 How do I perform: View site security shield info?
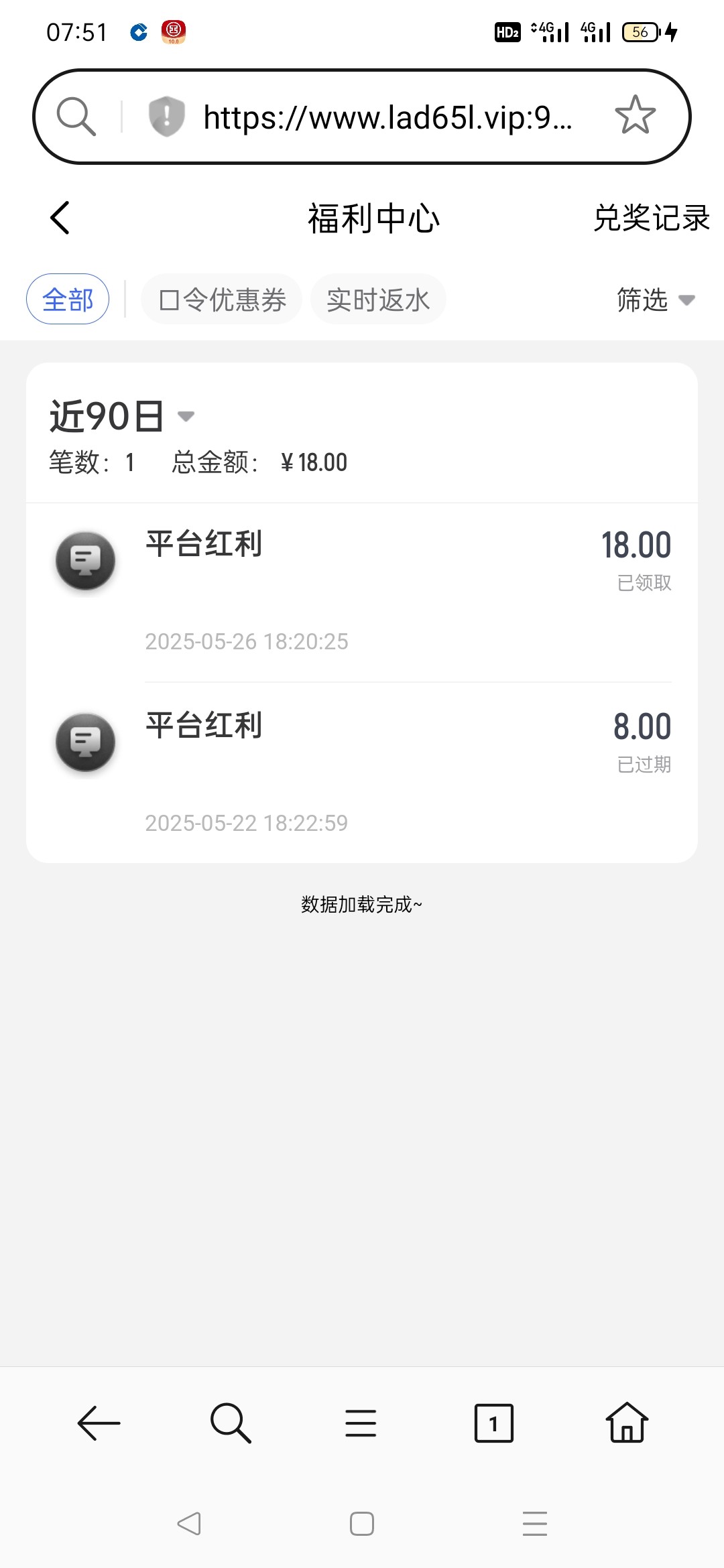point(166,116)
